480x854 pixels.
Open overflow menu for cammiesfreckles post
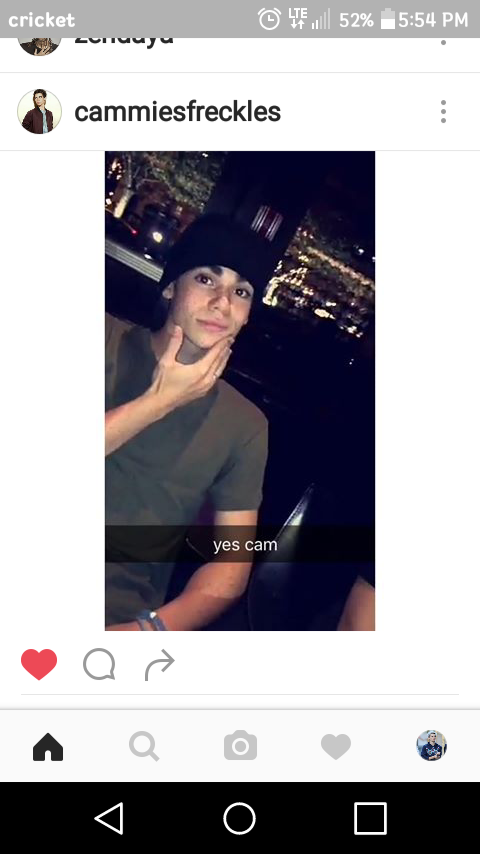tap(443, 112)
